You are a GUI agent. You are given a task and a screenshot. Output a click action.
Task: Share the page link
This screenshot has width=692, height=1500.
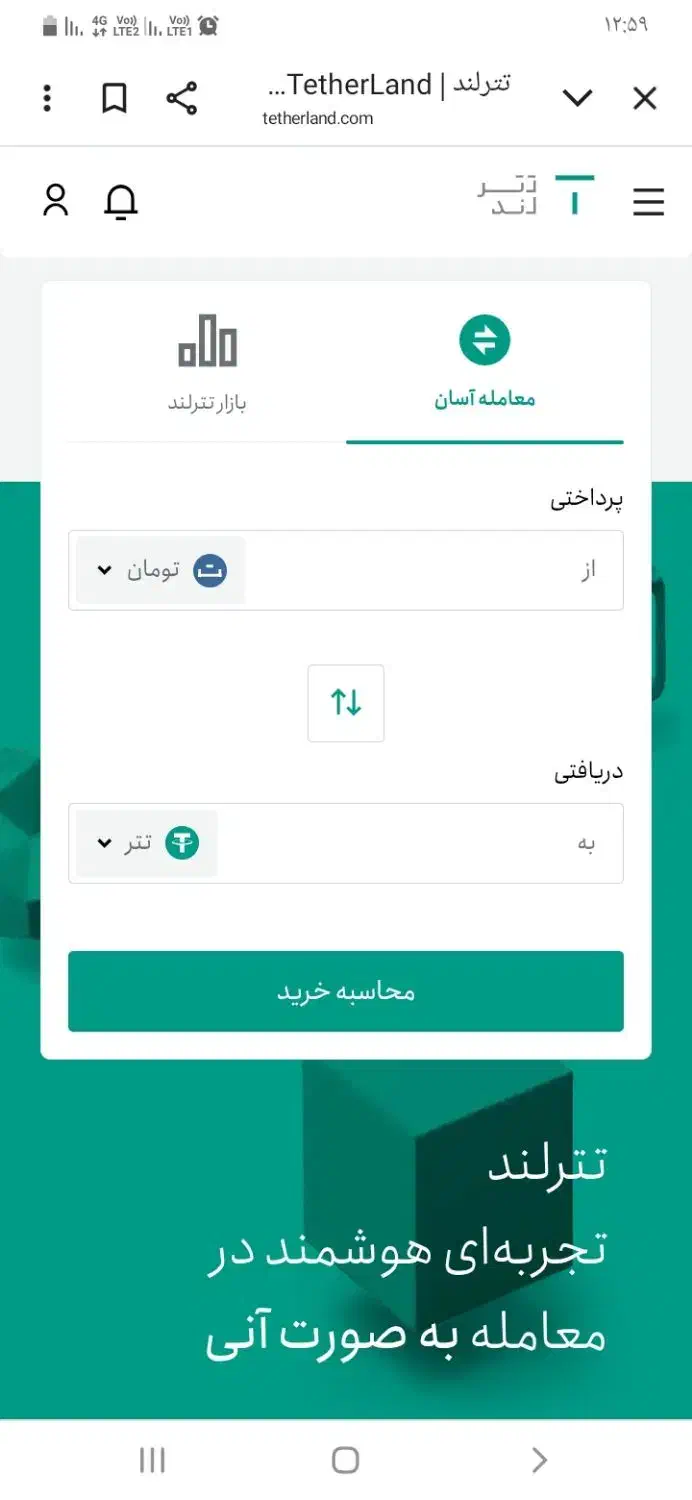coord(181,98)
